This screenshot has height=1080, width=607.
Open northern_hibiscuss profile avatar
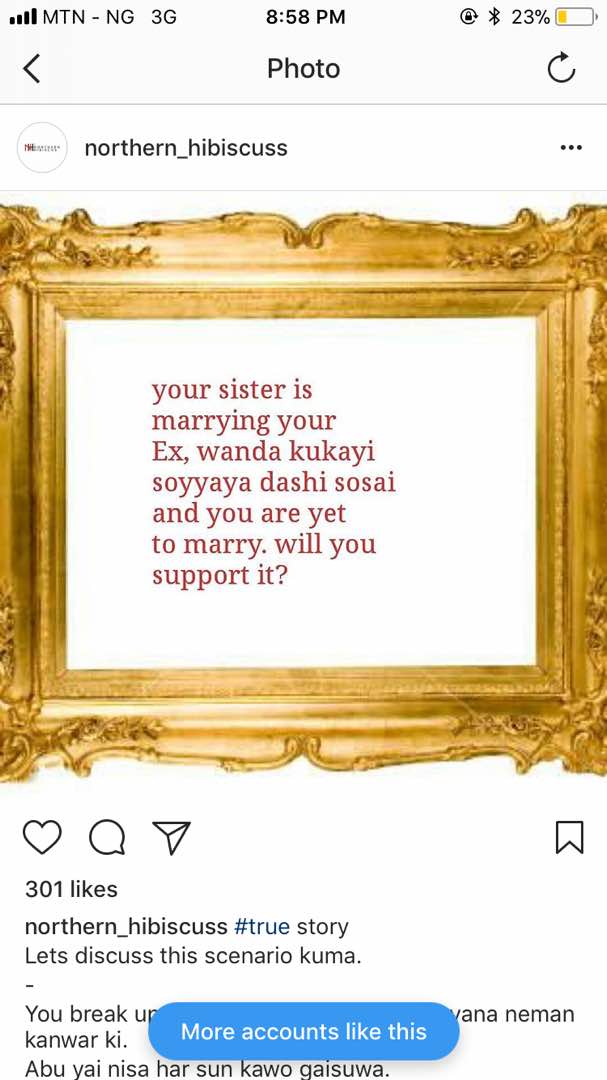[42, 148]
